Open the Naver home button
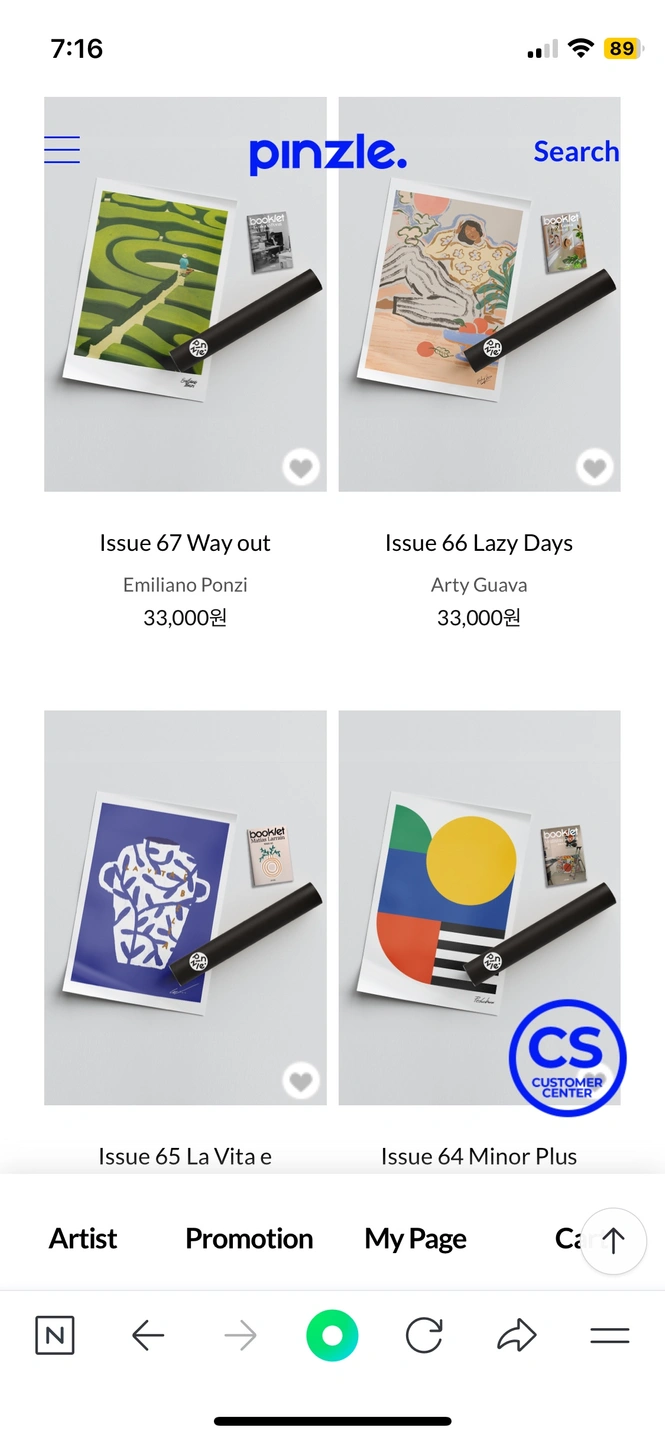The width and height of the screenshot is (665, 1440). tap(54, 1336)
